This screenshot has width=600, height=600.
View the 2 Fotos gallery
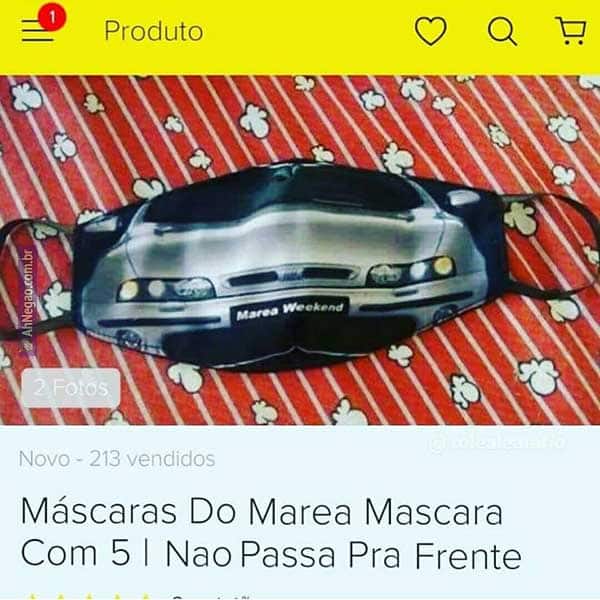click(x=71, y=388)
